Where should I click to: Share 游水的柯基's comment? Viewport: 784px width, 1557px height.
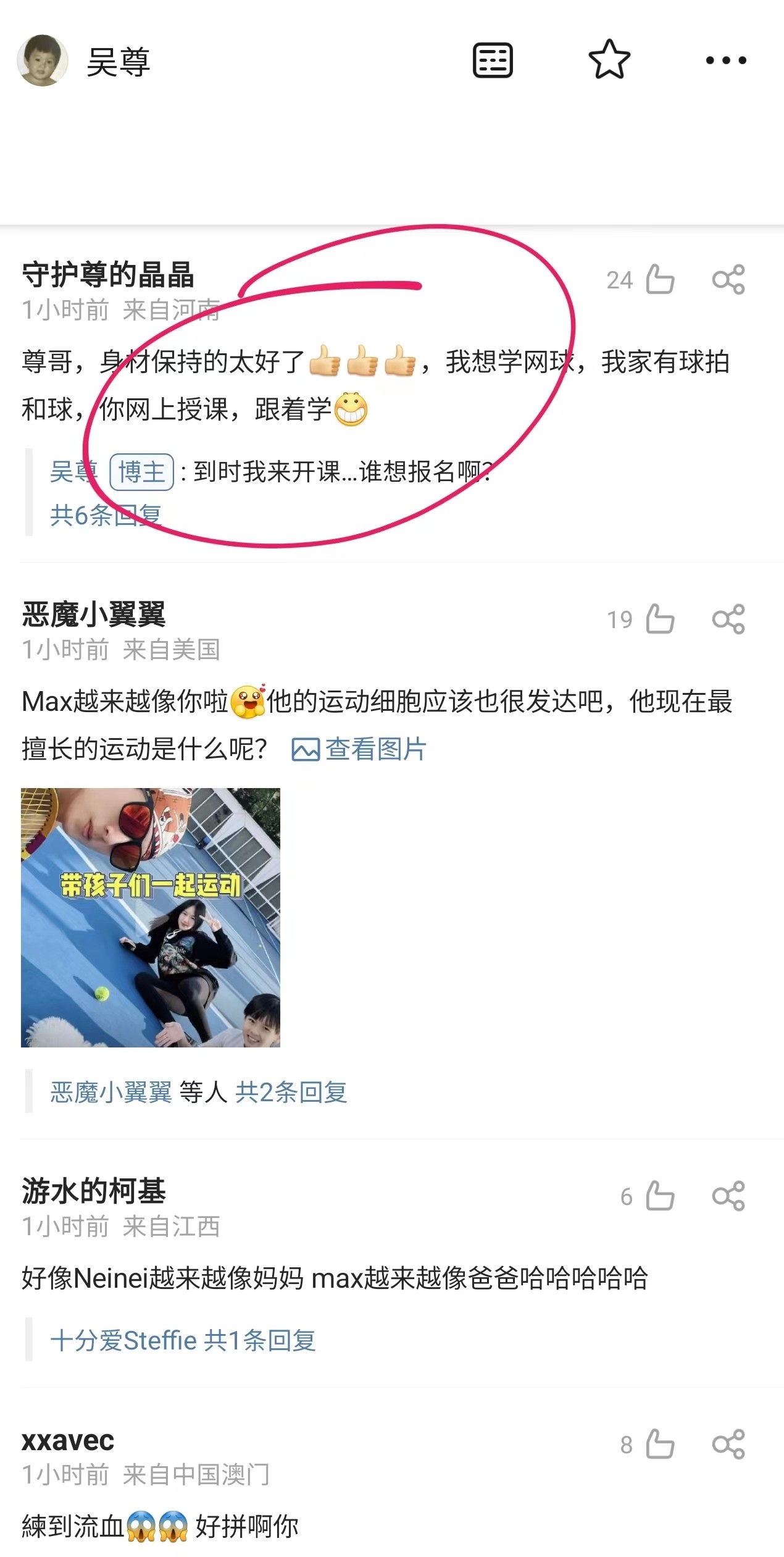(728, 1196)
